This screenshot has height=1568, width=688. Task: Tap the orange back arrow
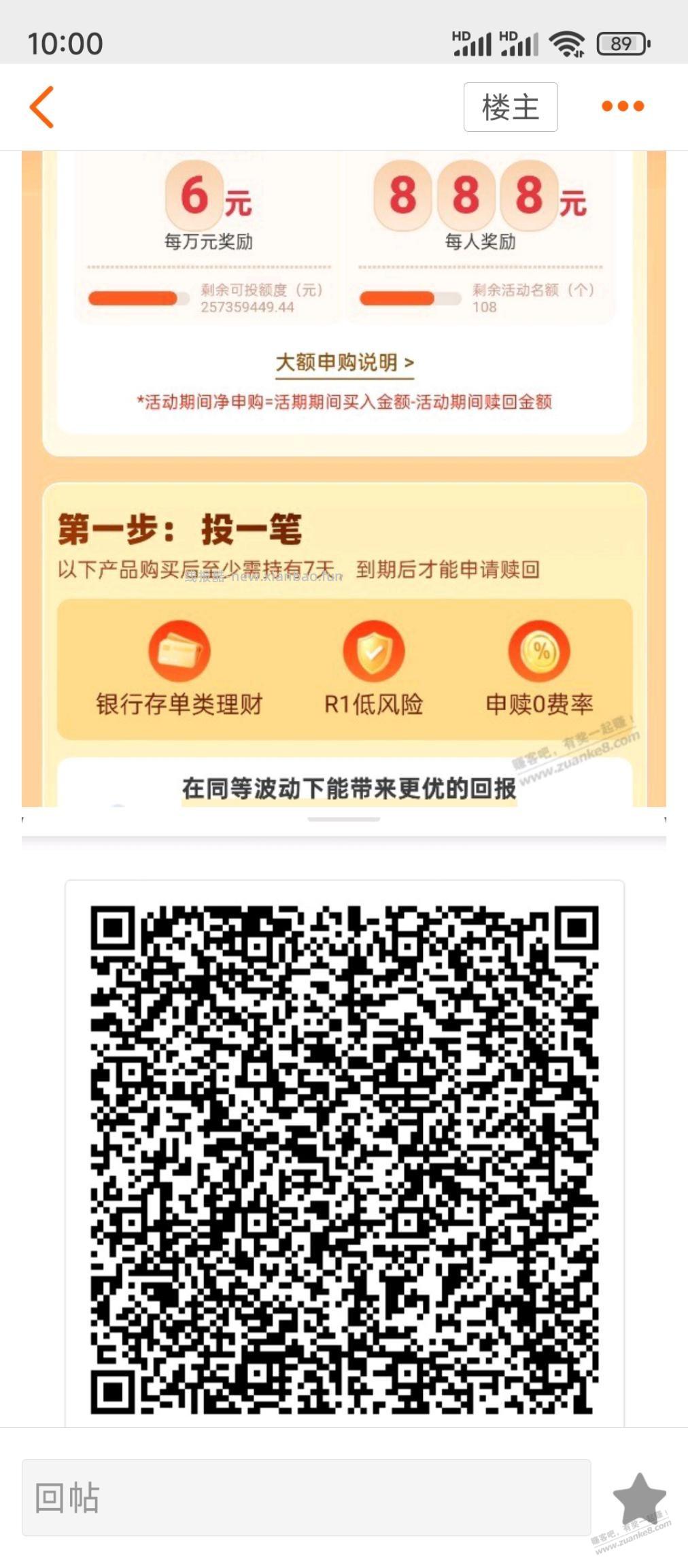42,107
